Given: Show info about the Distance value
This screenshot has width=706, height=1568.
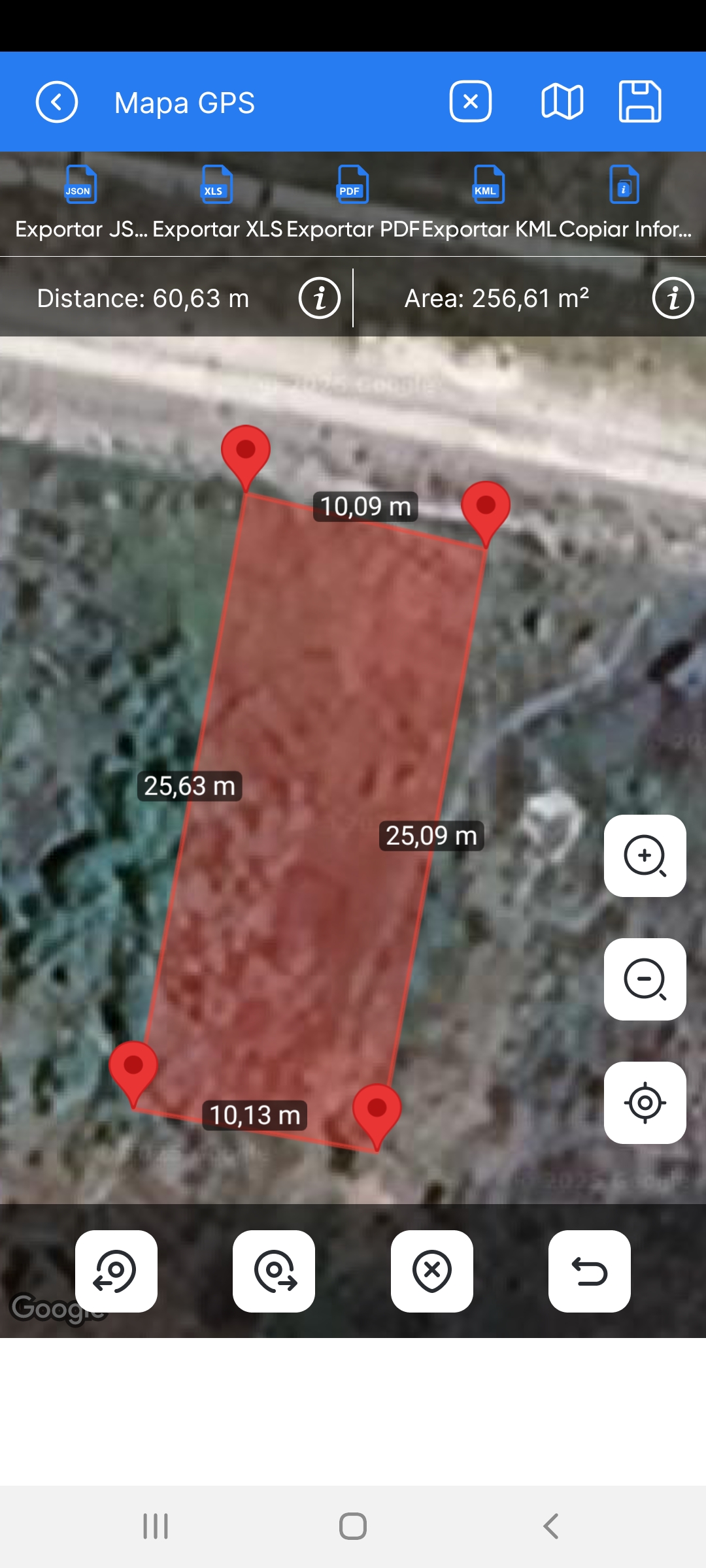Looking at the screenshot, I should (320, 299).
